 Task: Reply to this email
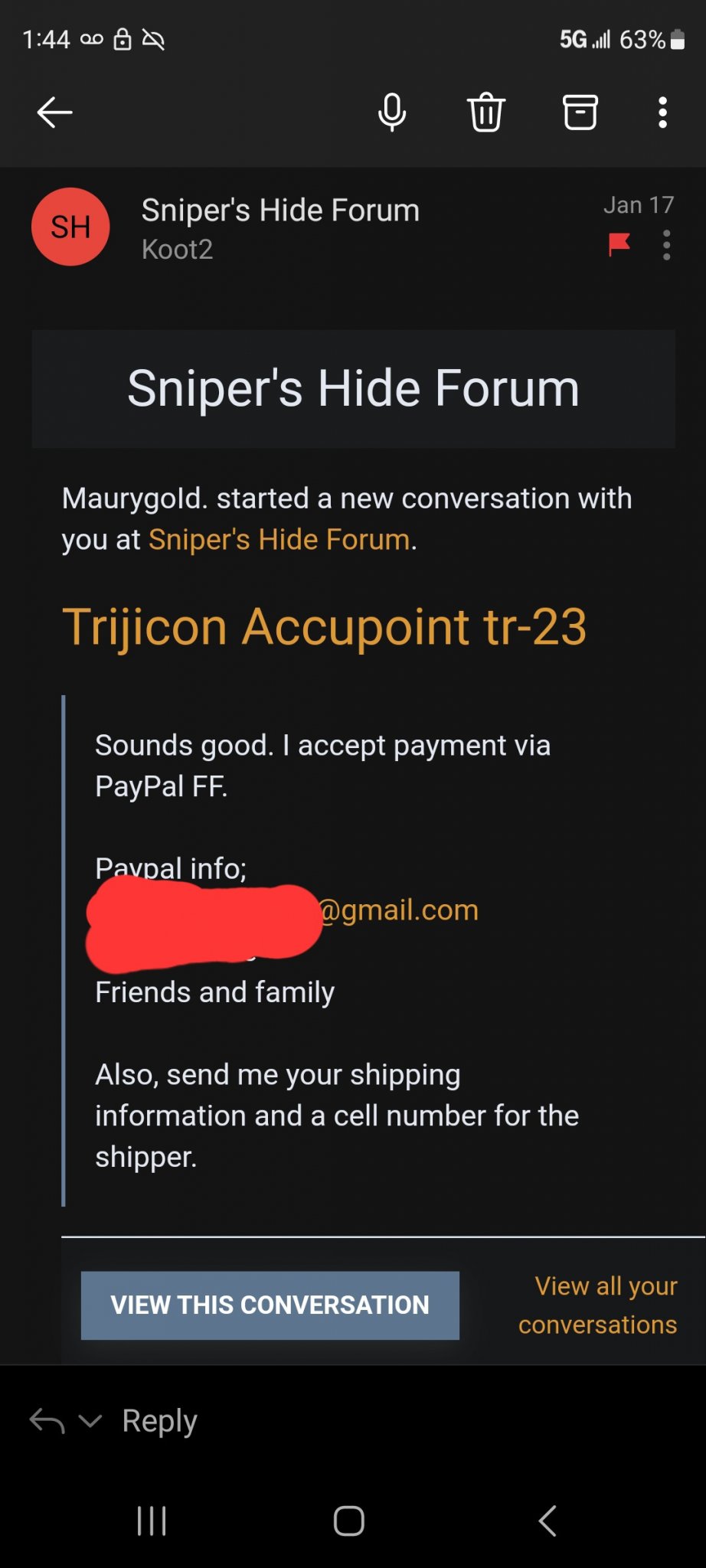coord(159,1421)
